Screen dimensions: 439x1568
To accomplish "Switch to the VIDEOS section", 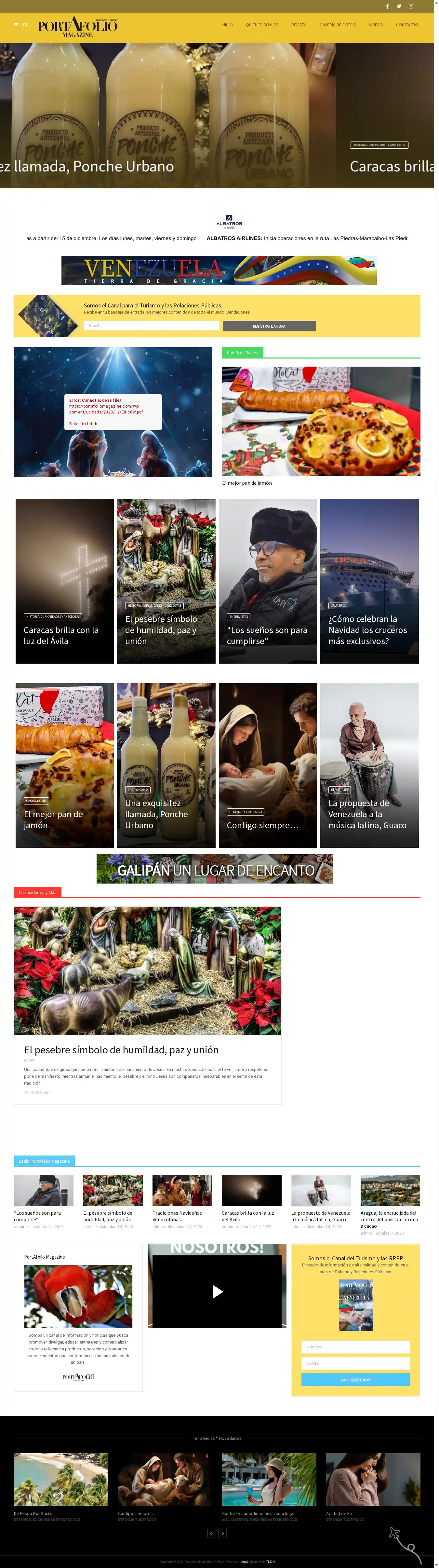I will [376, 25].
